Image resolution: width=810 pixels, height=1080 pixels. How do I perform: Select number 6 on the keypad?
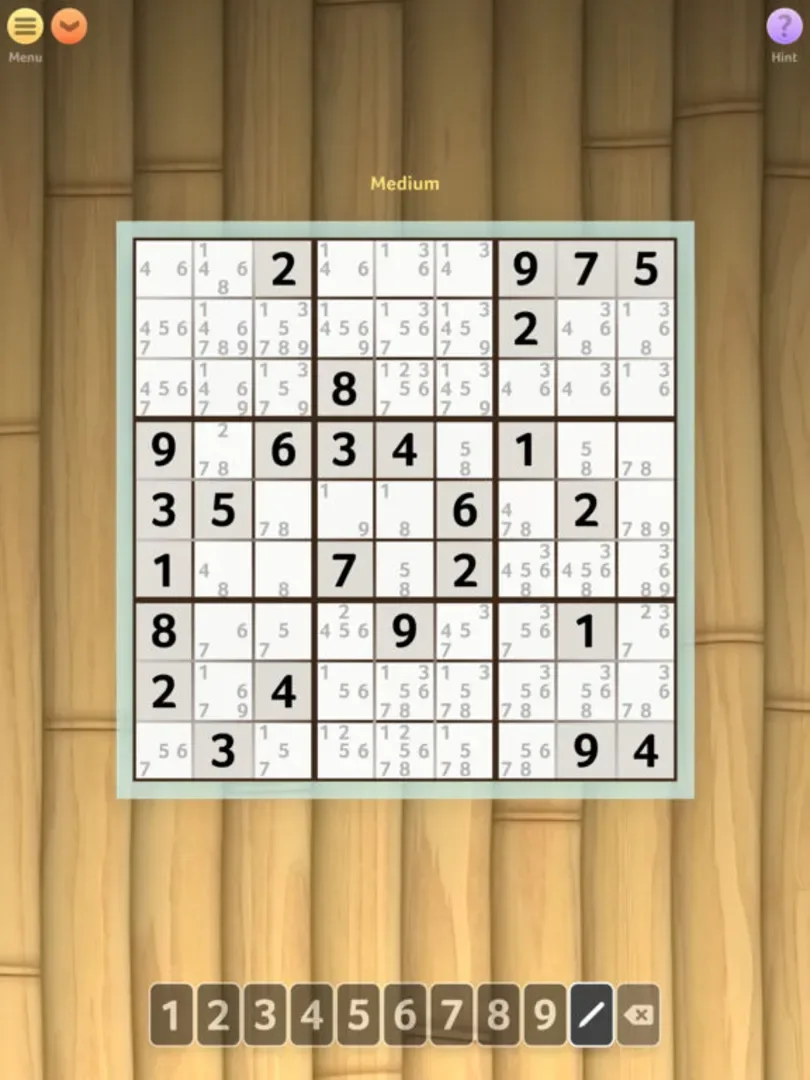(x=405, y=1016)
